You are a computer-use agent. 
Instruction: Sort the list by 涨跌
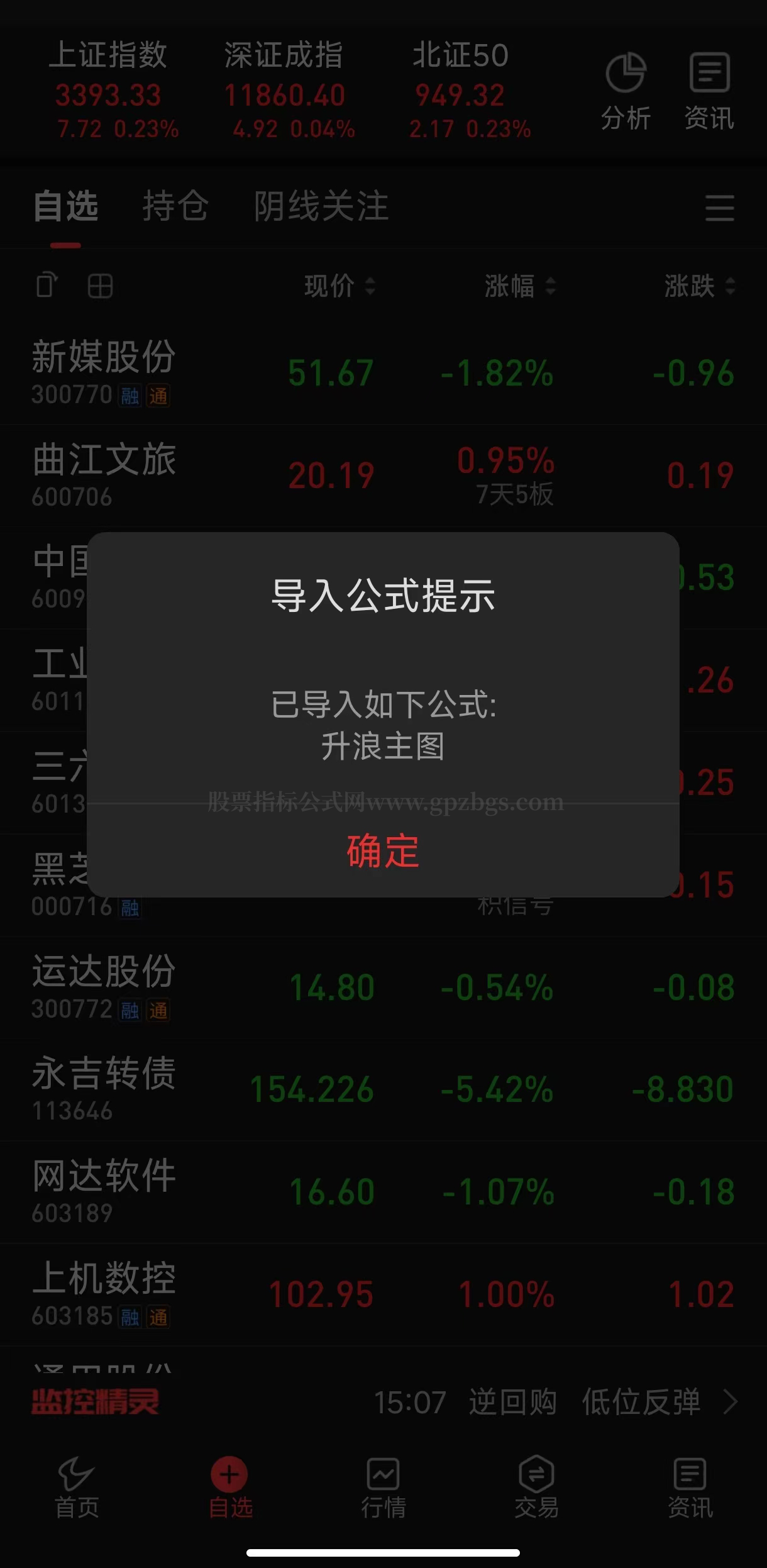[x=699, y=286]
